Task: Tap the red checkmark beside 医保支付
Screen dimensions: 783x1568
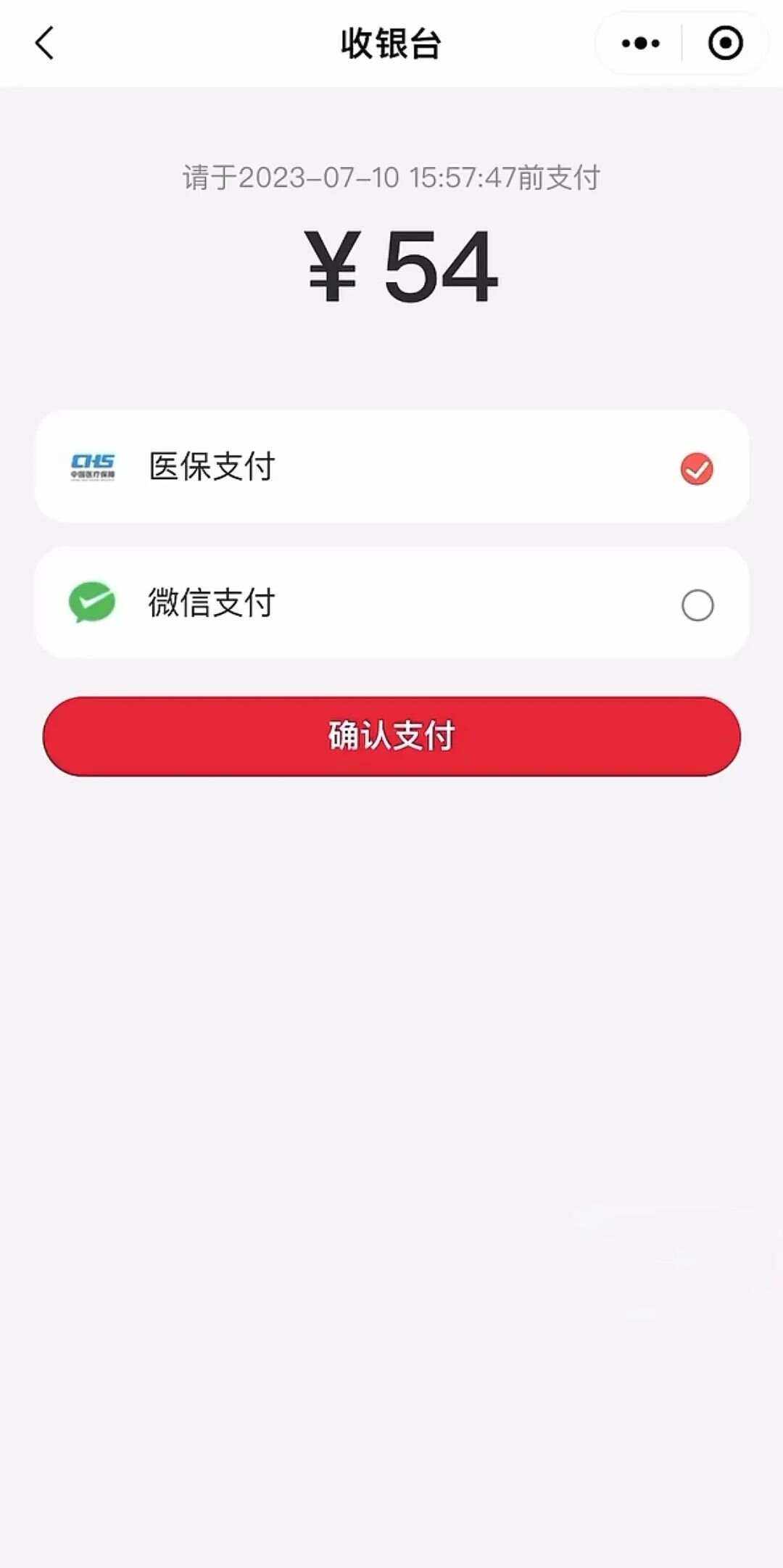Action: point(697,468)
